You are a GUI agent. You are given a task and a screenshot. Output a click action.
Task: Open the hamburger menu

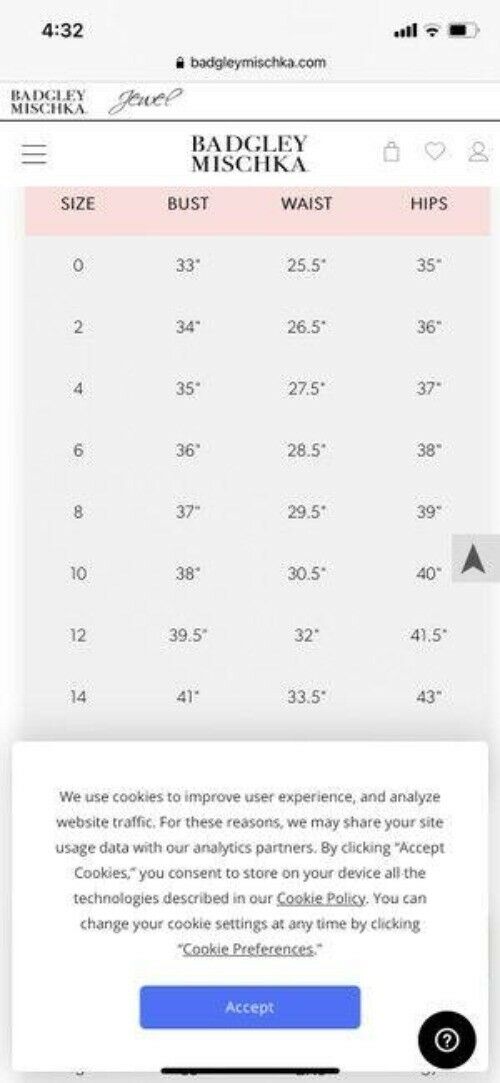34,154
